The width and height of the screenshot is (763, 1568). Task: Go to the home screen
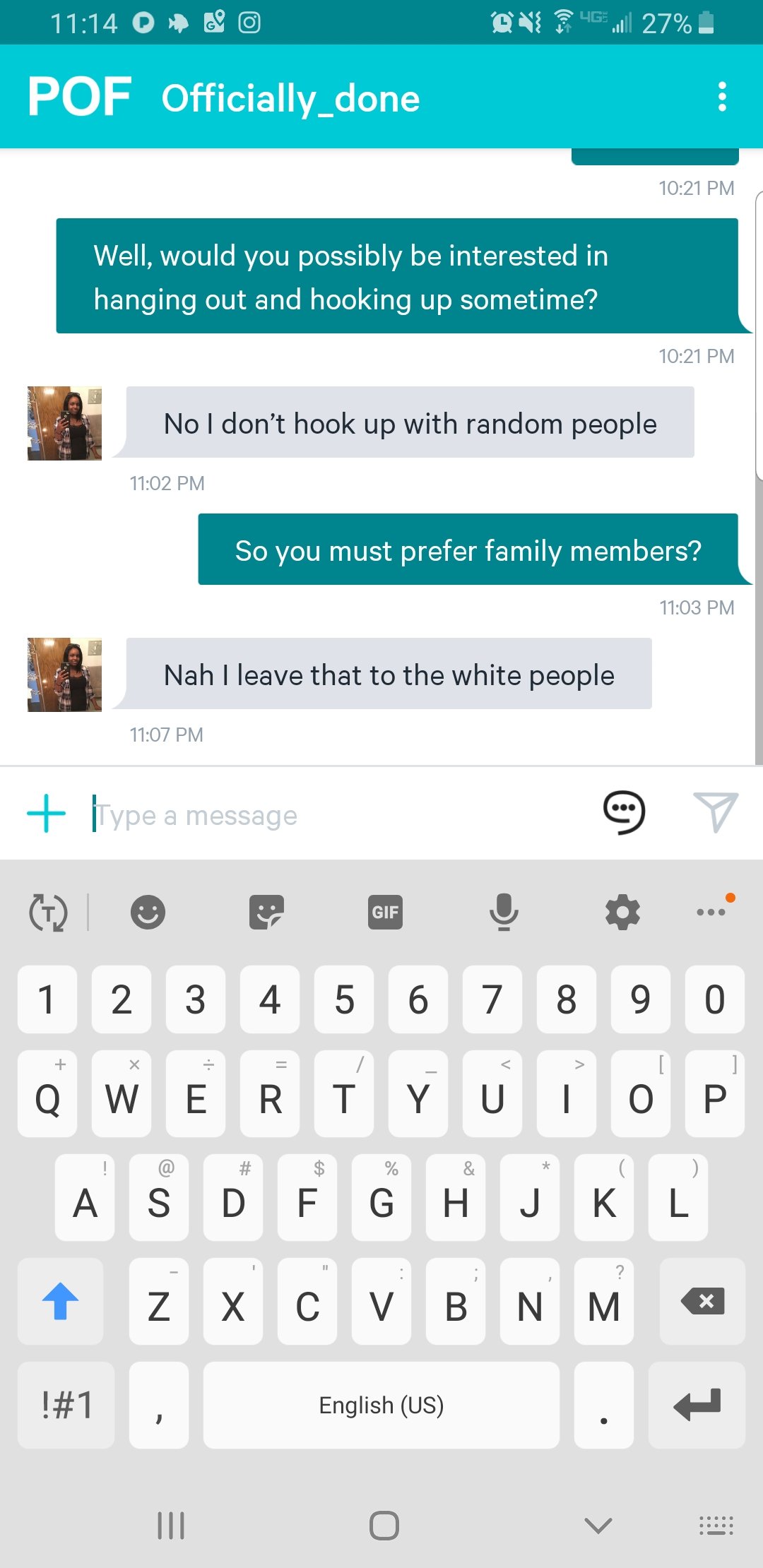tap(384, 1526)
